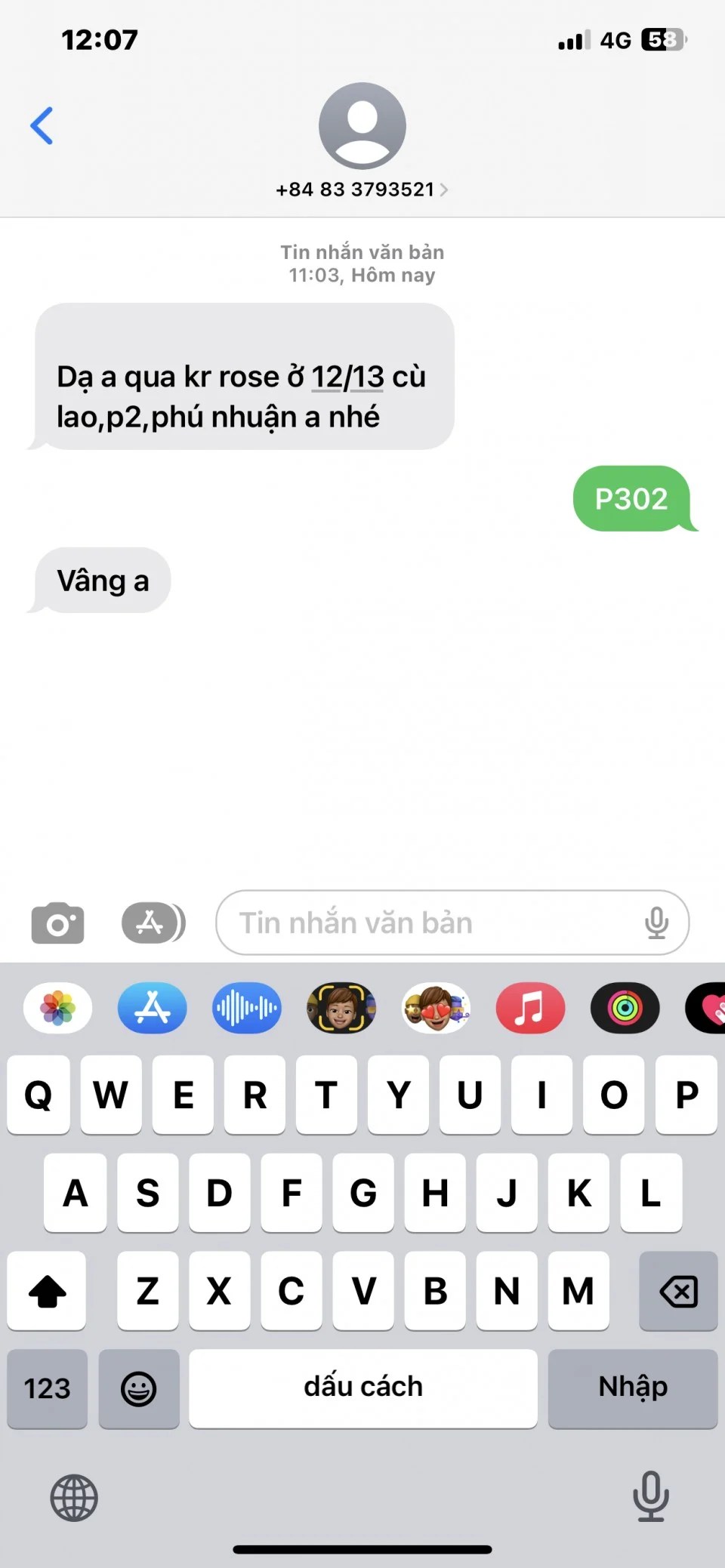The image size is (725, 1568).
Task: Open the camera to attach a photo
Action: pyautogui.click(x=57, y=923)
